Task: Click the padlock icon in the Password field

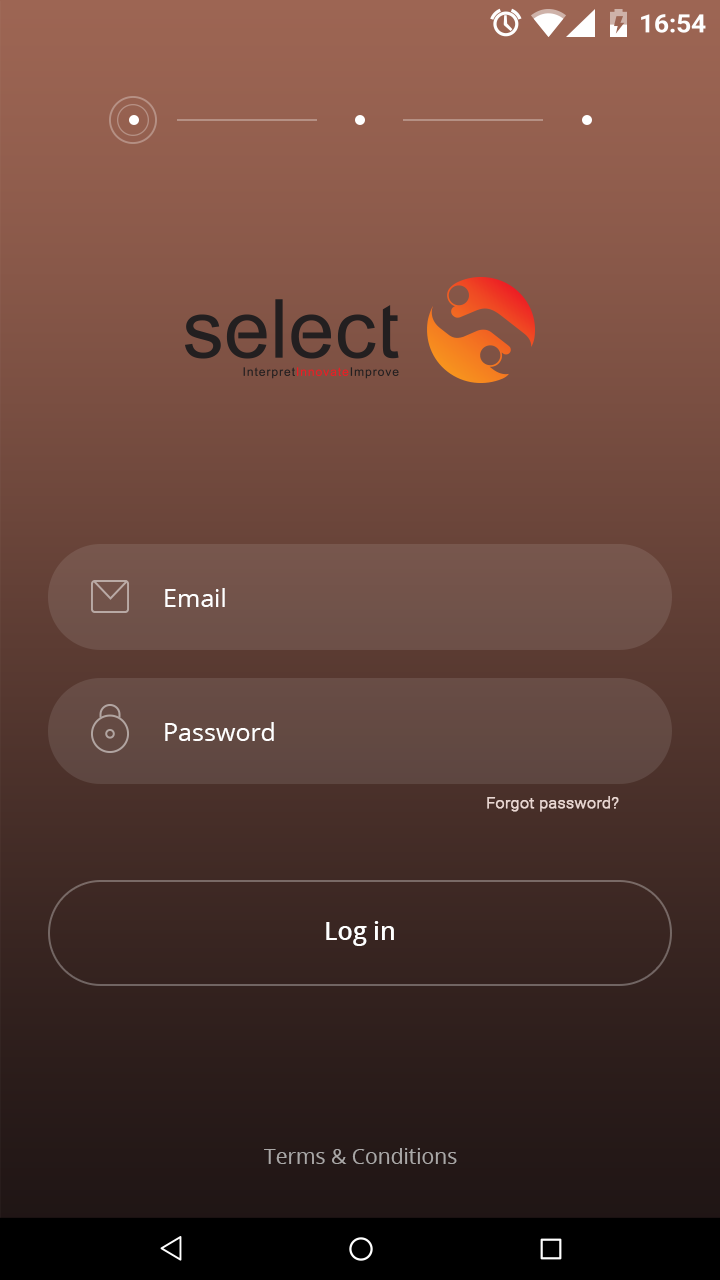Action: click(110, 730)
